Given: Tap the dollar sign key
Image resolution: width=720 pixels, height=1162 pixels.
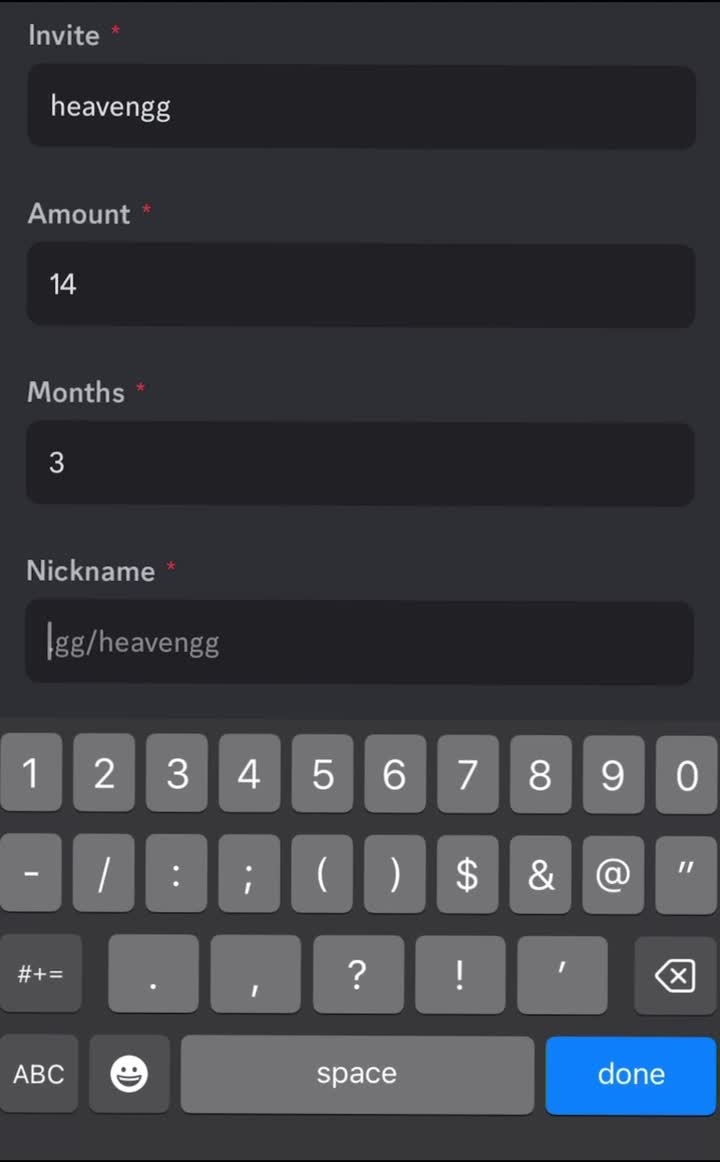Looking at the screenshot, I should click(x=467, y=875).
